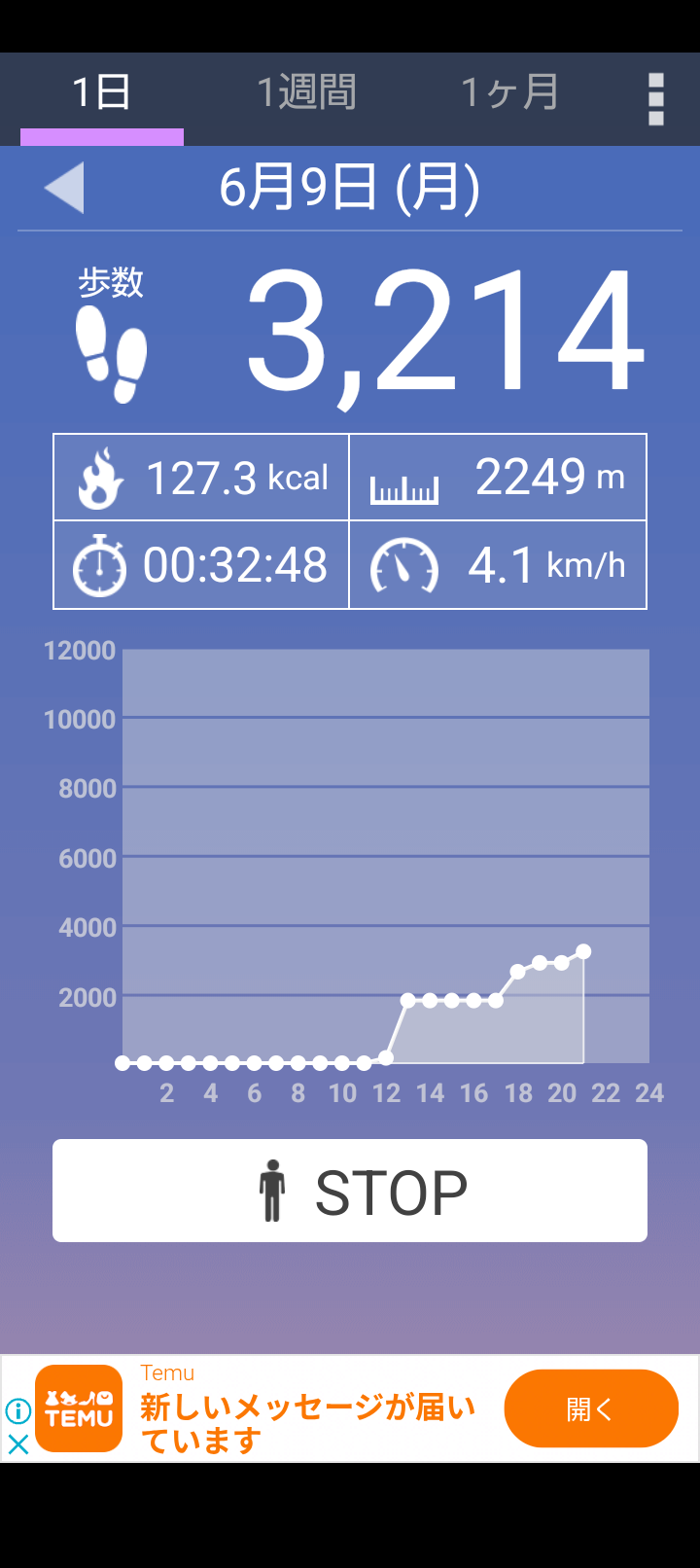
Task: Tap the STOP button to pause step counting
Action: coord(350,1191)
